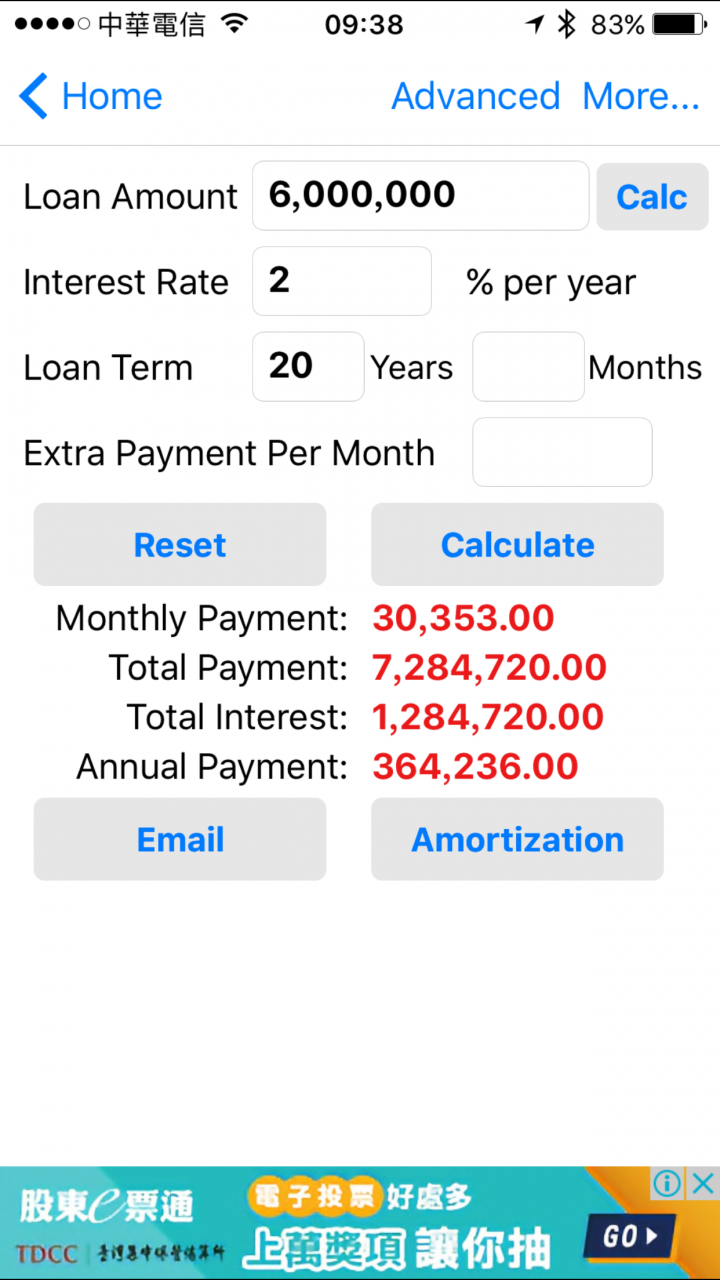720x1280 pixels.
Task: Edit the Interest Rate field
Action: click(342, 281)
